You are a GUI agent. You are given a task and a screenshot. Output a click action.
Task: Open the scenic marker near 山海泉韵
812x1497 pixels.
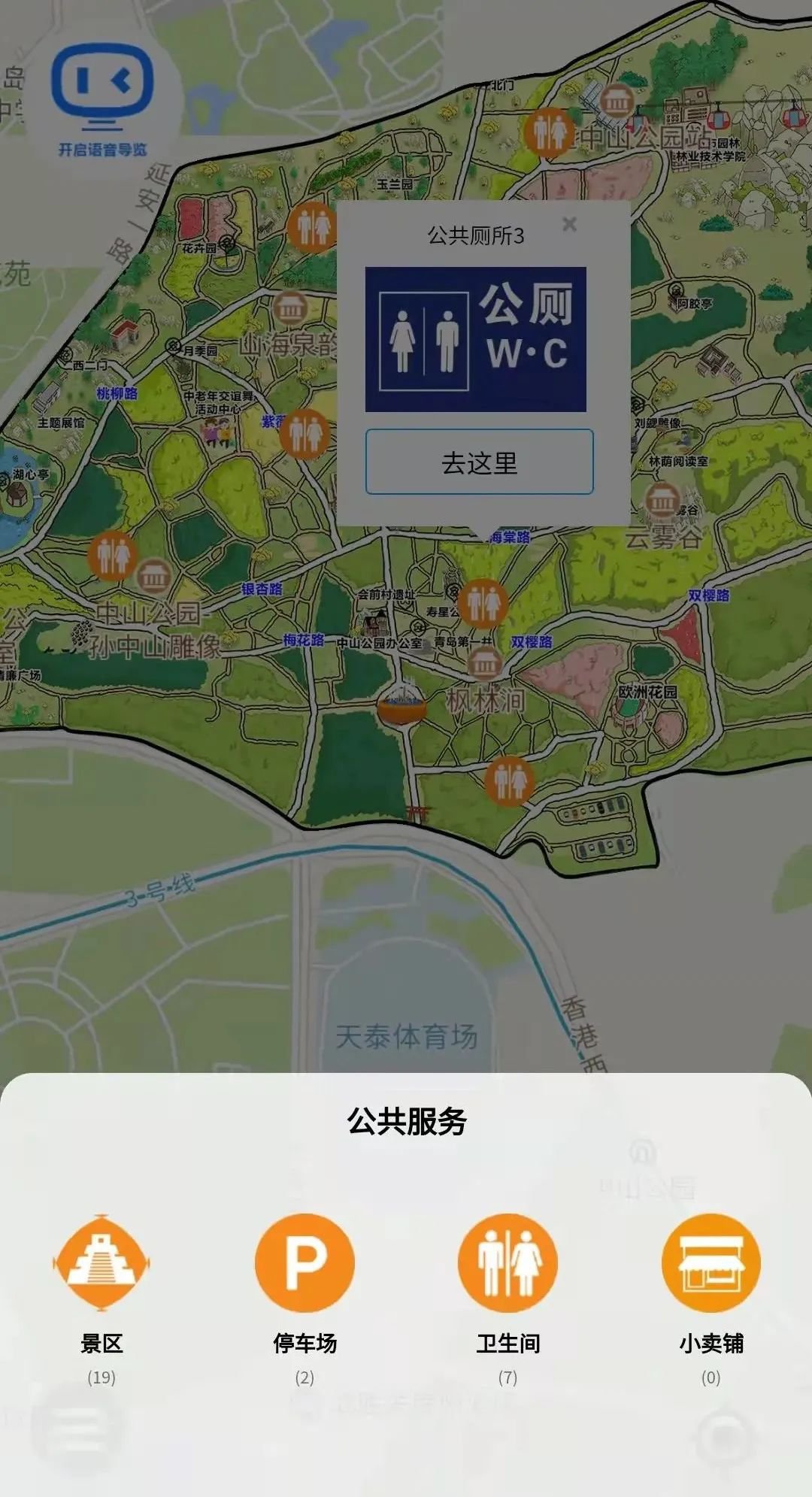289,308
